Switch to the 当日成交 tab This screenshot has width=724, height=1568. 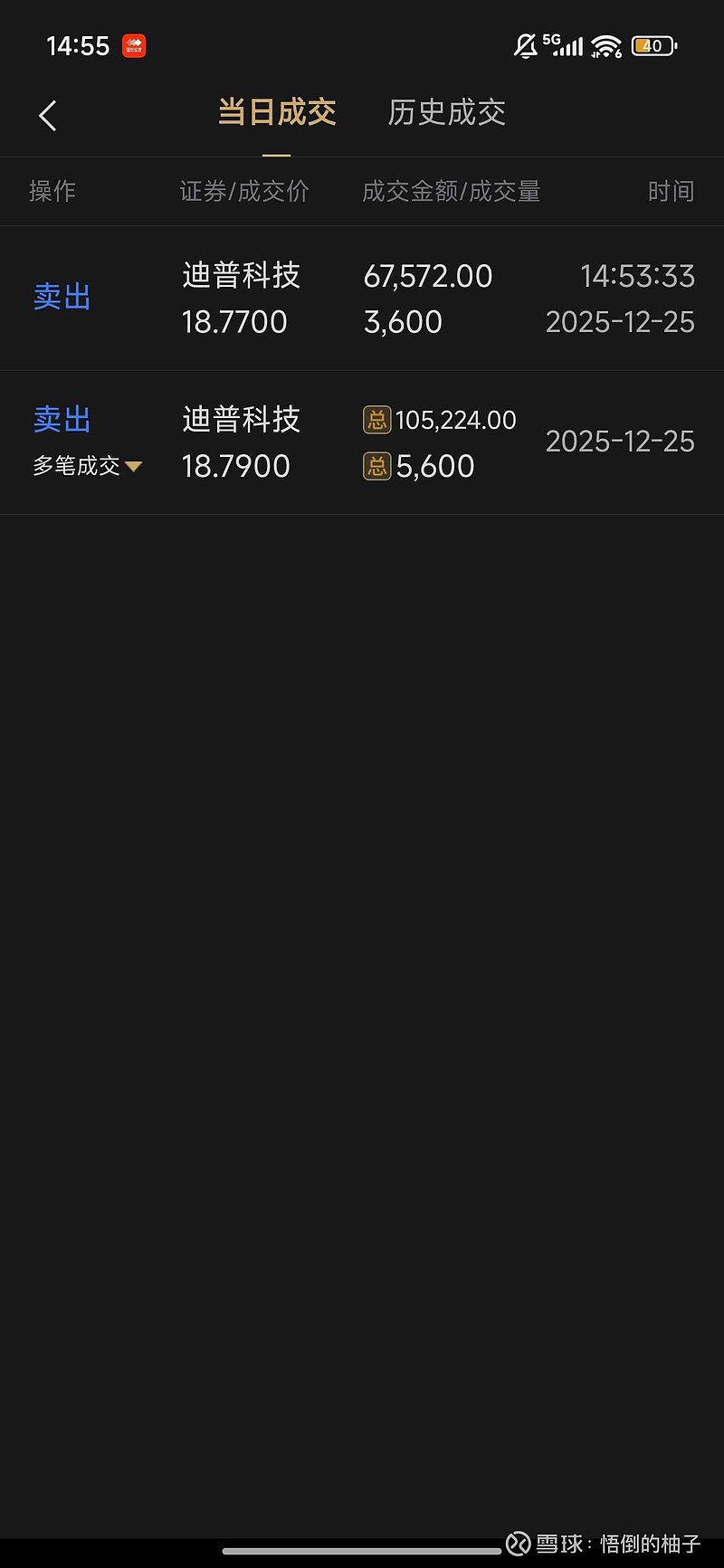[x=277, y=113]
